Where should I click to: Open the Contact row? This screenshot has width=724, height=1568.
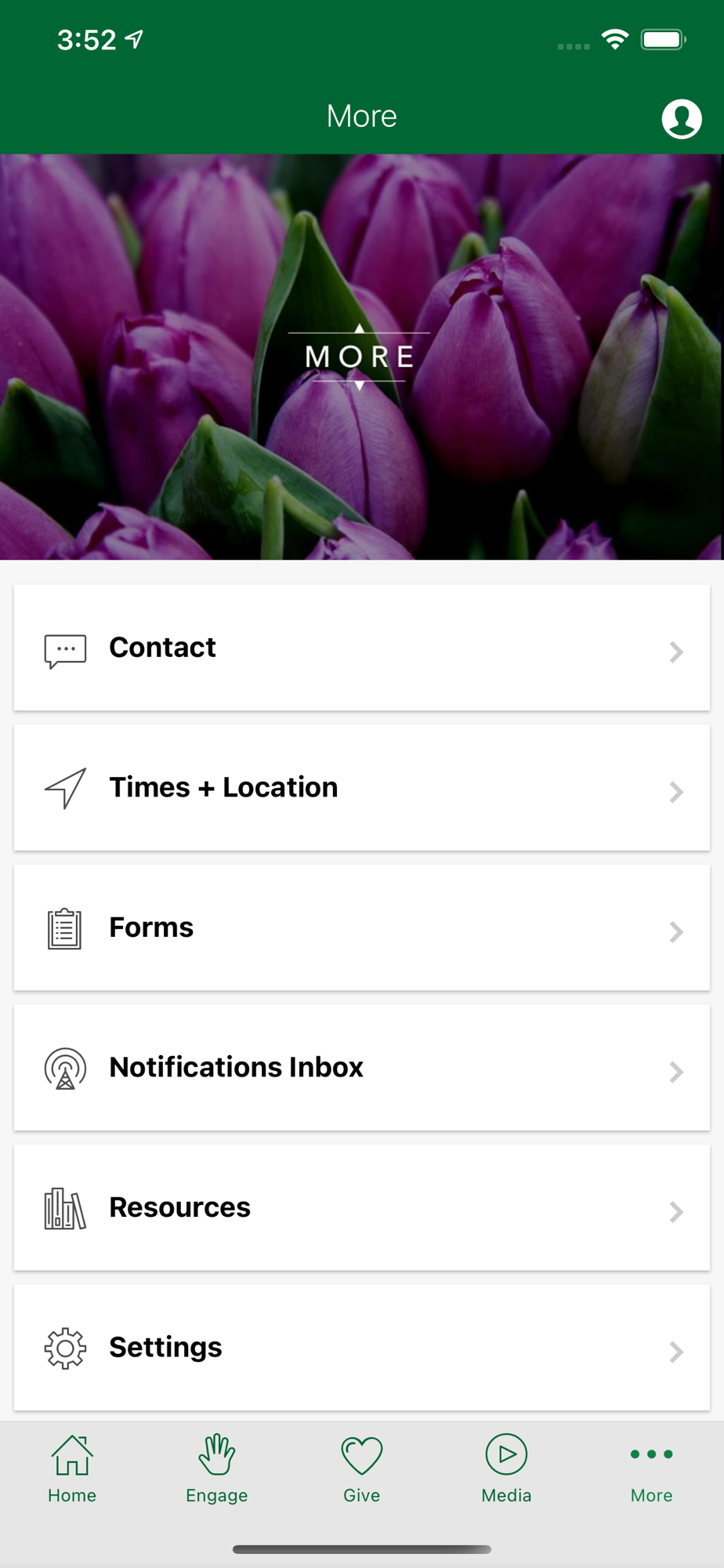(361, 648)
